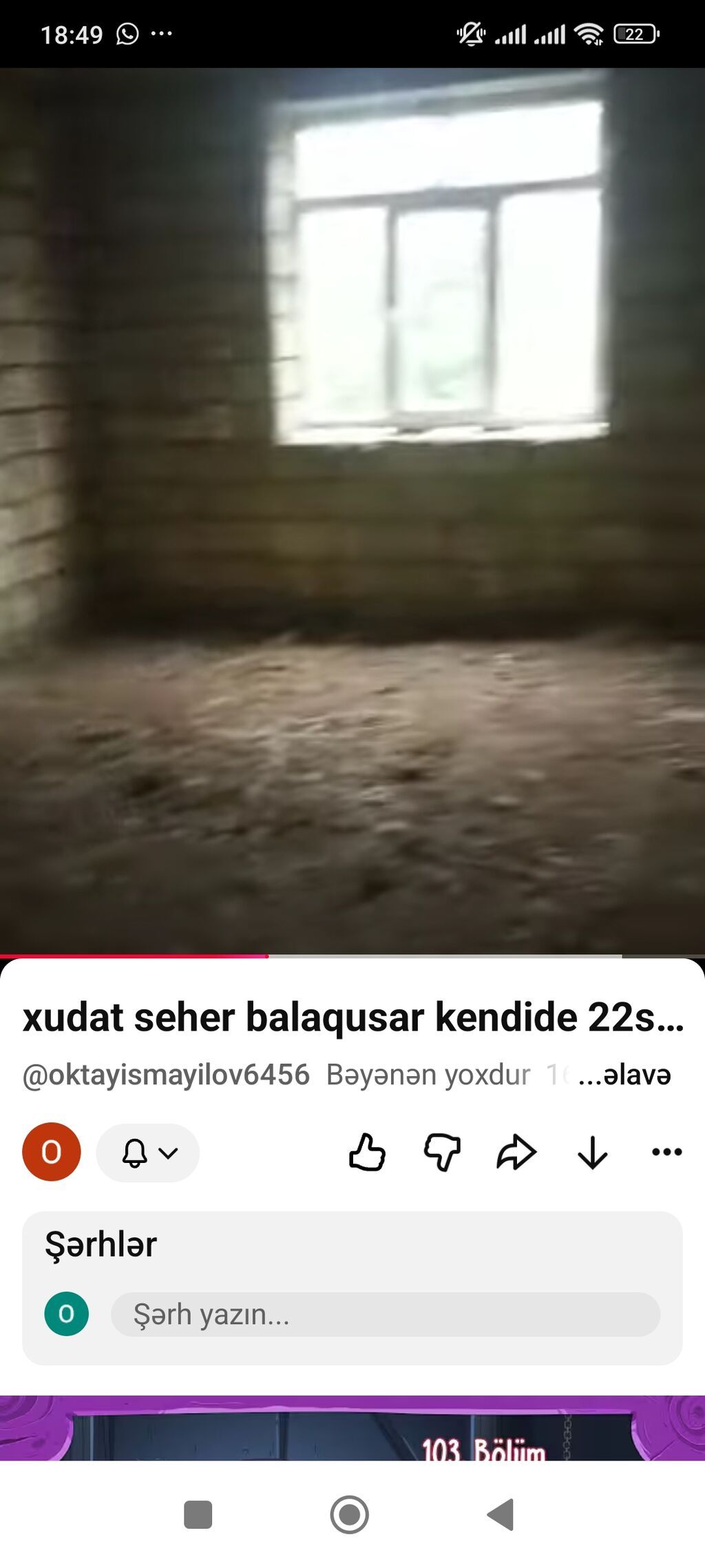Write a comment in Şərh yazın field

coord(386,1314)
